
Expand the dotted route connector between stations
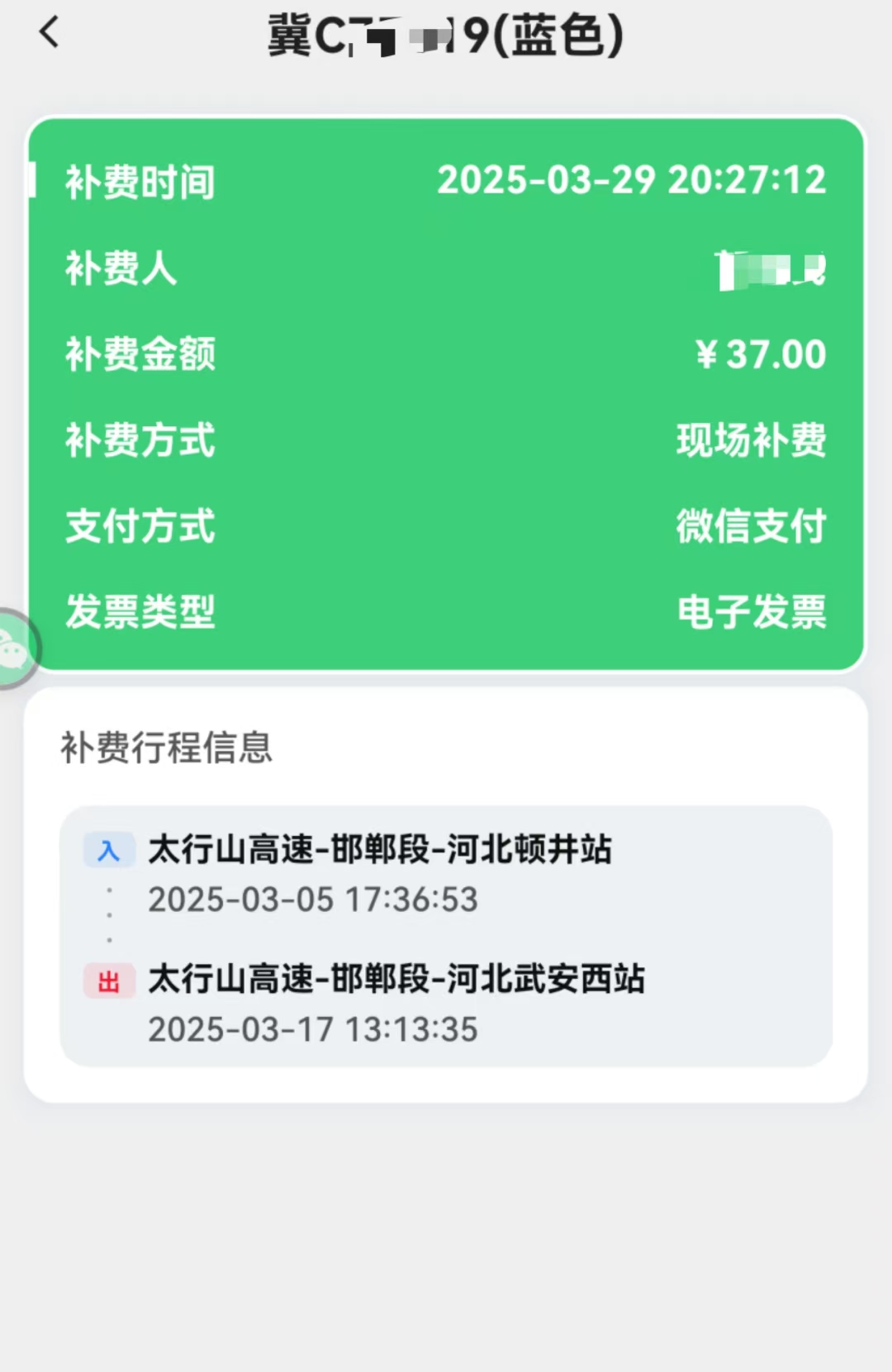(x=110, y=914)
